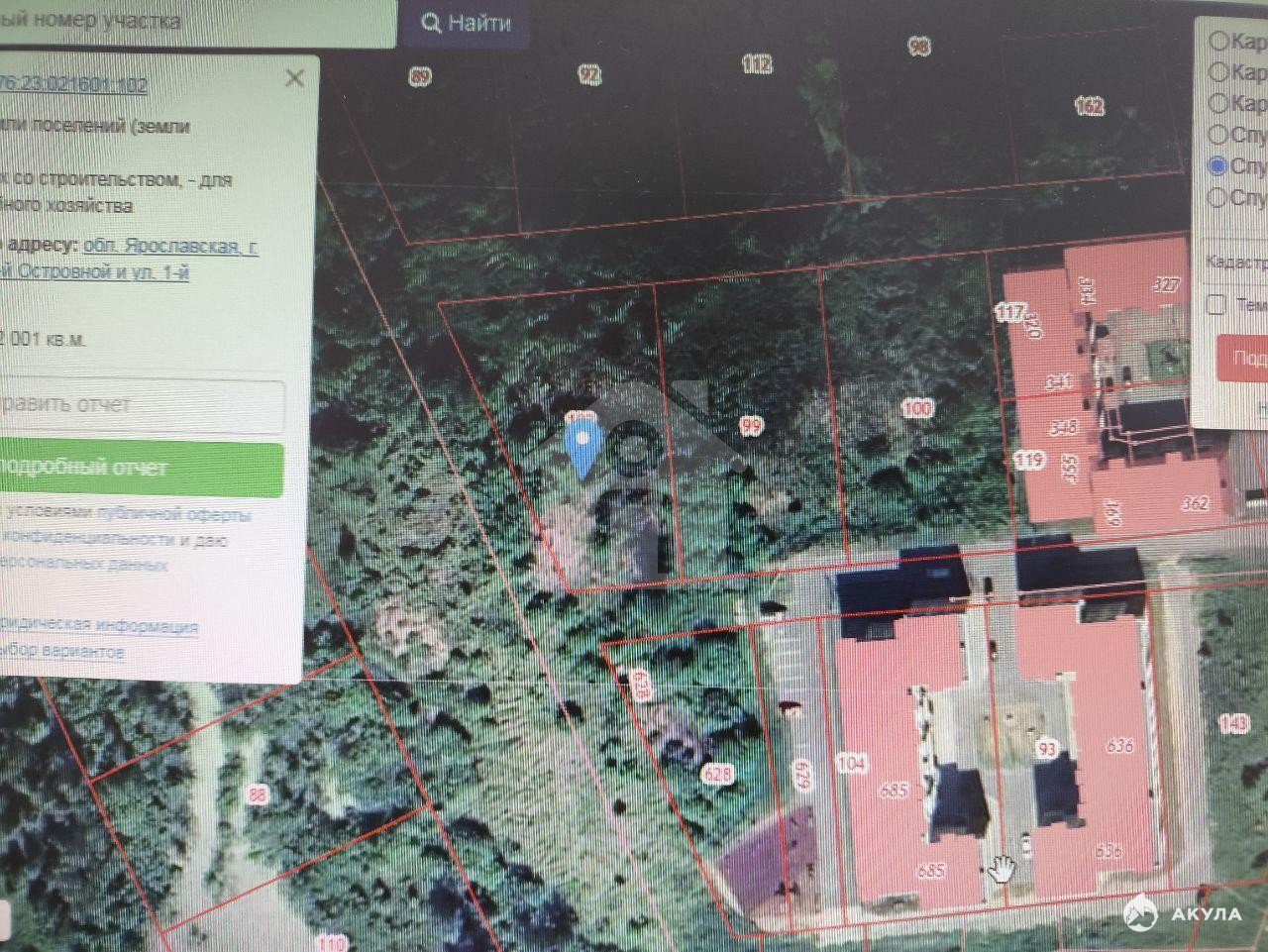Tap the red Под... button
Viewport: 1268px width, 952px height.
[x=1243, y=357]
